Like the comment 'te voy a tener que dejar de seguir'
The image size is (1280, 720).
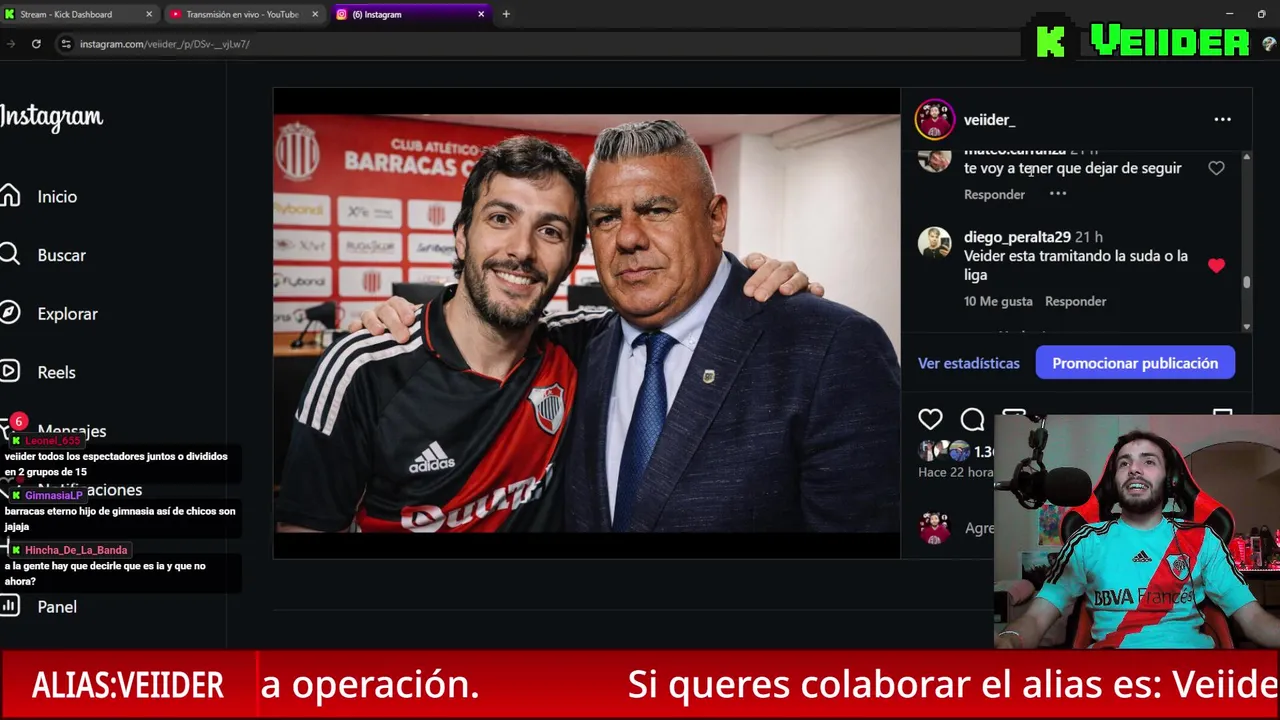click(1216, 169)
